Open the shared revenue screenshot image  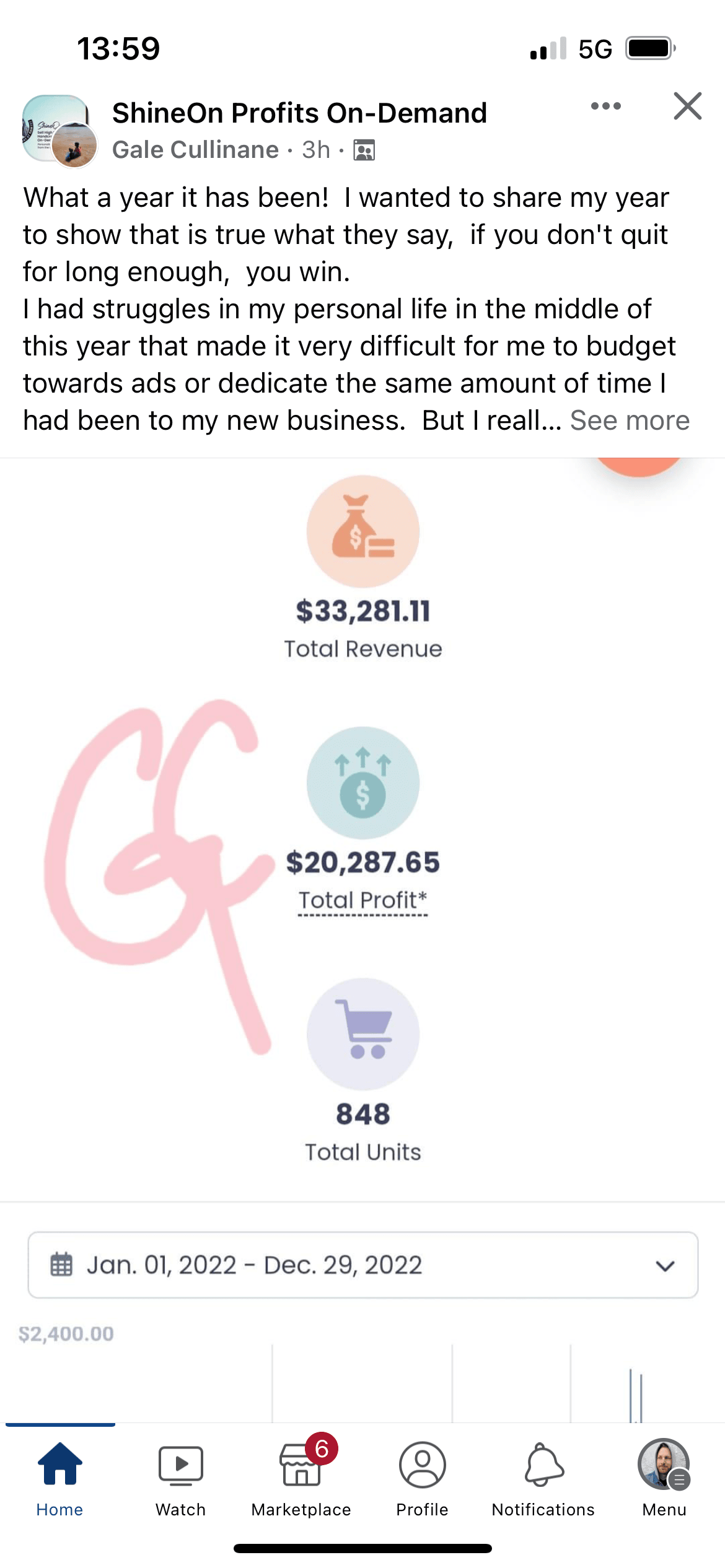(x=362, y=940)
